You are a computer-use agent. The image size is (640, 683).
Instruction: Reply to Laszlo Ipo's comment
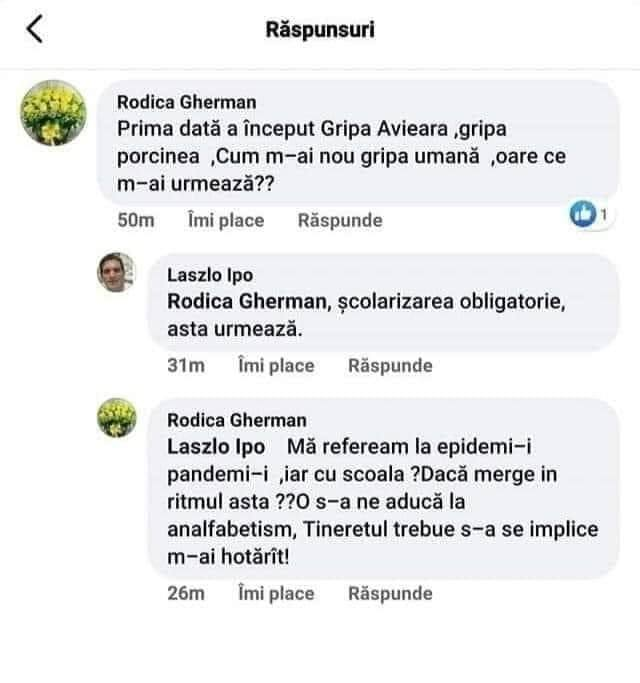(390, 366)
